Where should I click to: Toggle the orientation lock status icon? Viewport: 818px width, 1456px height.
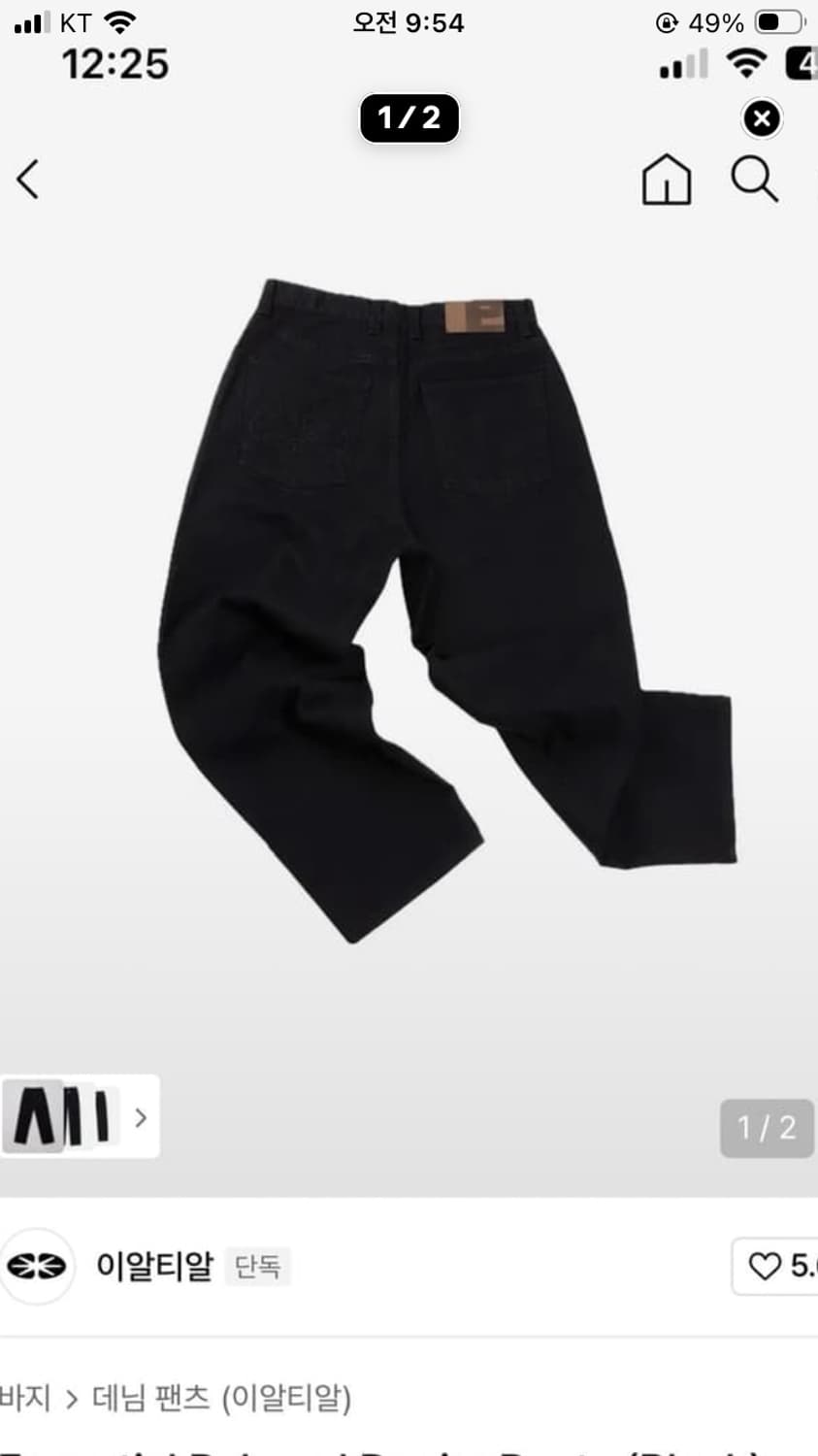click(666, 21)
